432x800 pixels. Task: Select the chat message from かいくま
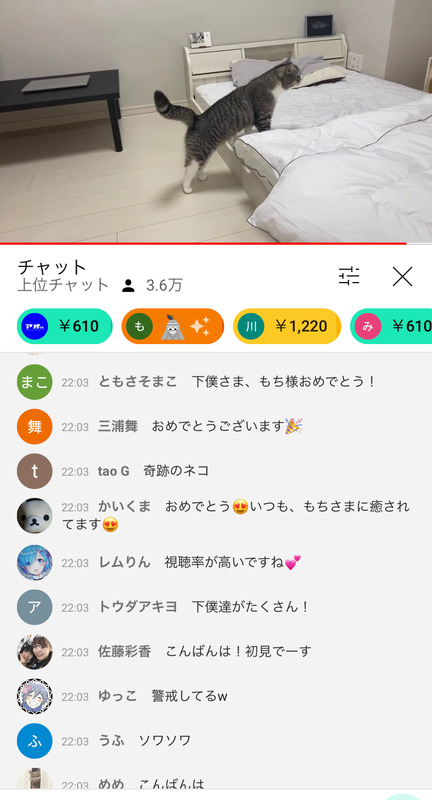click(x=216, y=516)
